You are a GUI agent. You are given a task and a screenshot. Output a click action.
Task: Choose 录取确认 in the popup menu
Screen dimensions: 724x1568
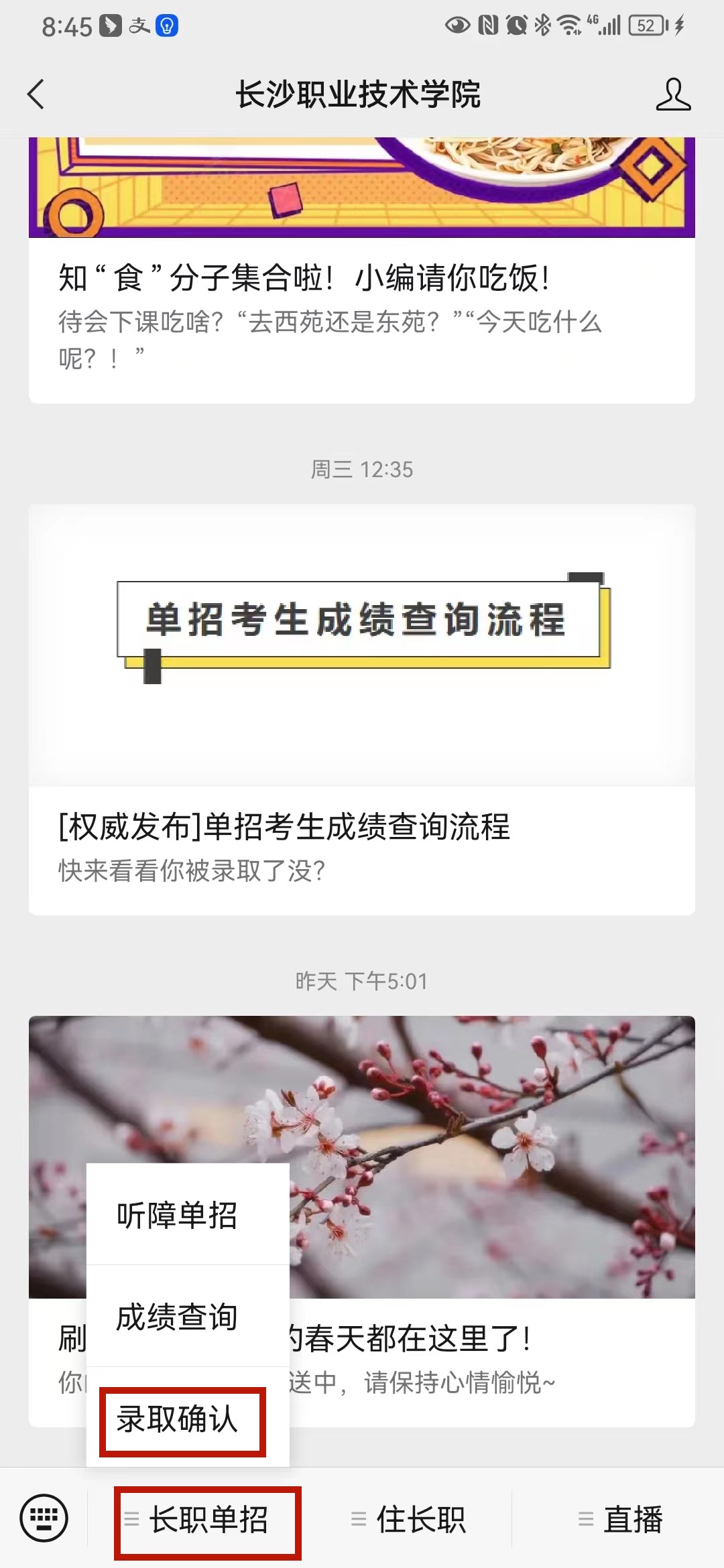[x=178, y=1418]
